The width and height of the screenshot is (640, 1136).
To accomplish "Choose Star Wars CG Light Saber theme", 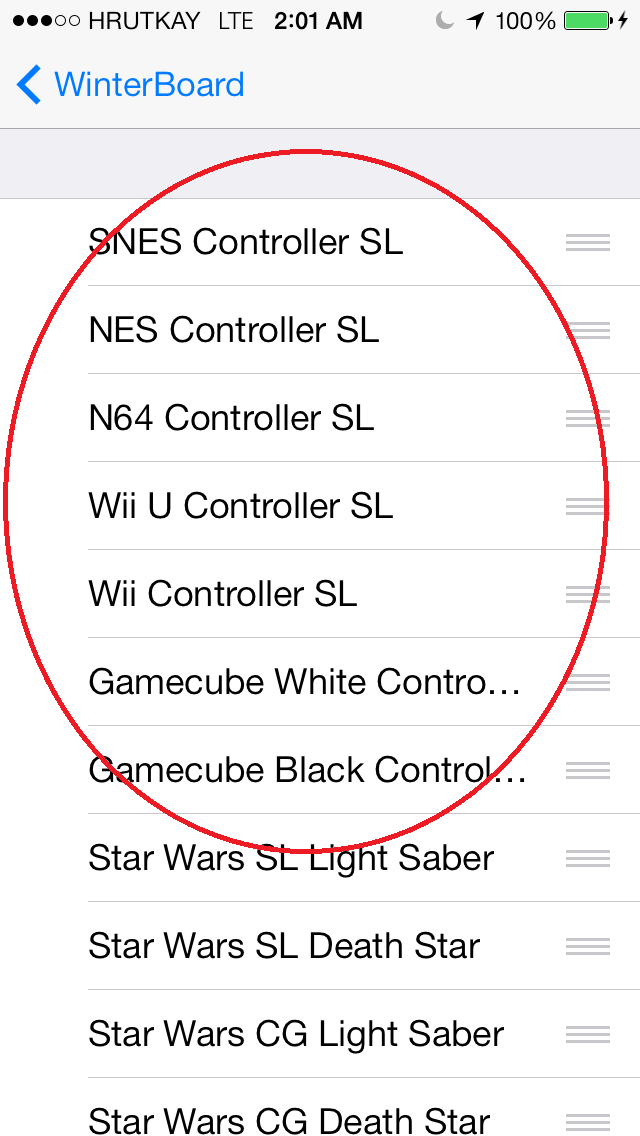I will tap(296, 1034).
